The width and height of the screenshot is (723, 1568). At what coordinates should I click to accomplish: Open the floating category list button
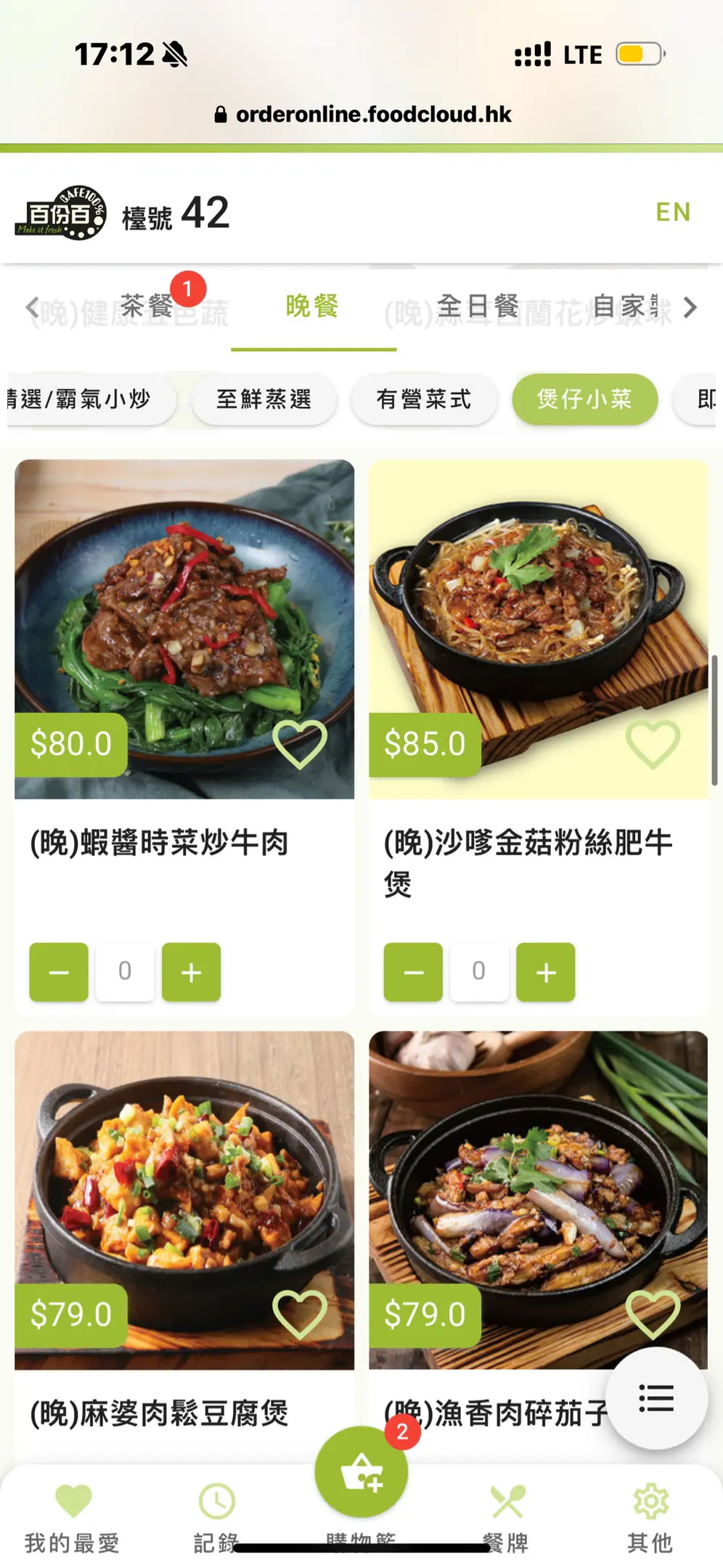pyautogui.click(x=656, y=1397)
